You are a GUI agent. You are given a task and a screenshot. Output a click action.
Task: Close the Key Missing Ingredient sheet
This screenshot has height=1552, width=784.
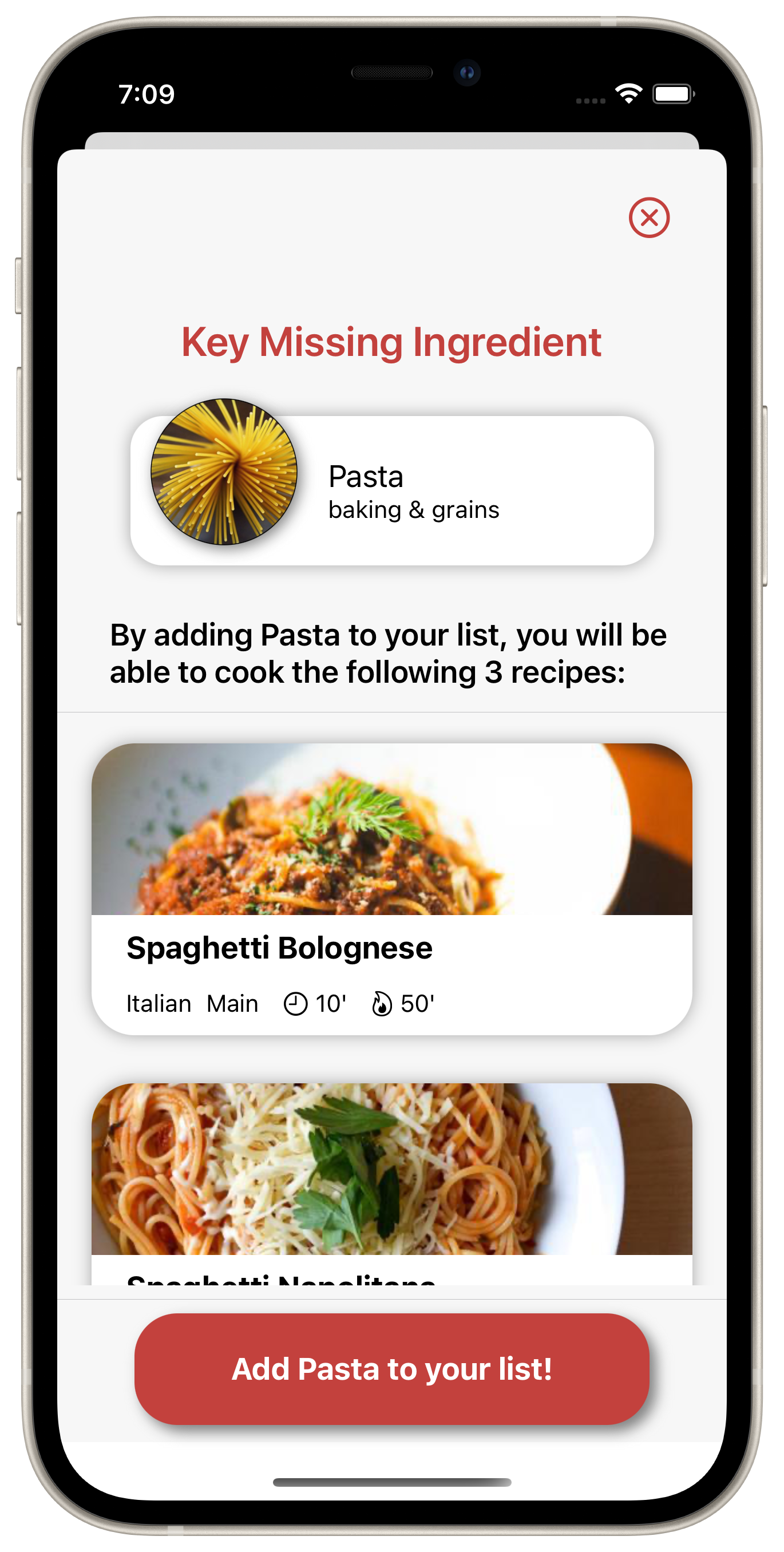(649, 217)
